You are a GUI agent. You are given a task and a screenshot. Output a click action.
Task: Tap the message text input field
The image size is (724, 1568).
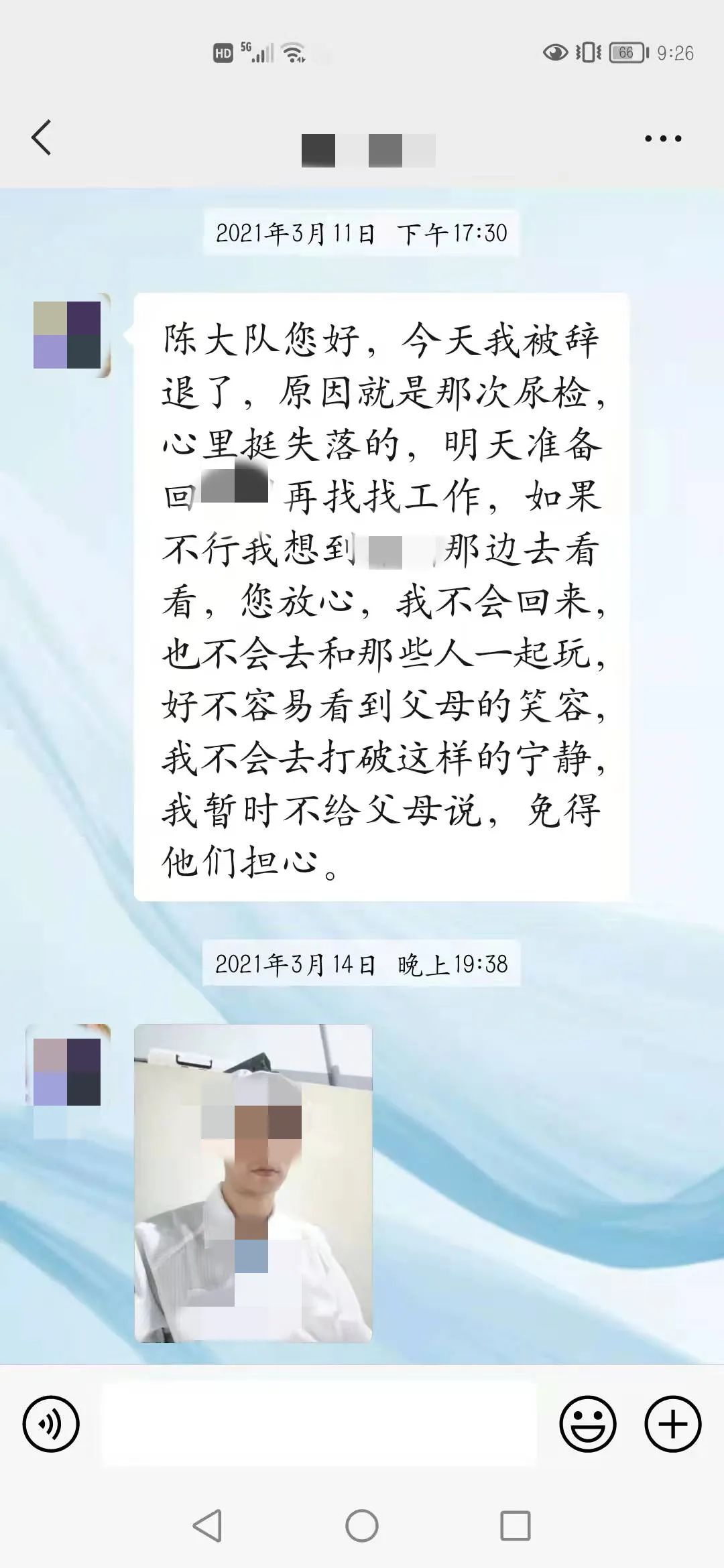[319, 1424]
